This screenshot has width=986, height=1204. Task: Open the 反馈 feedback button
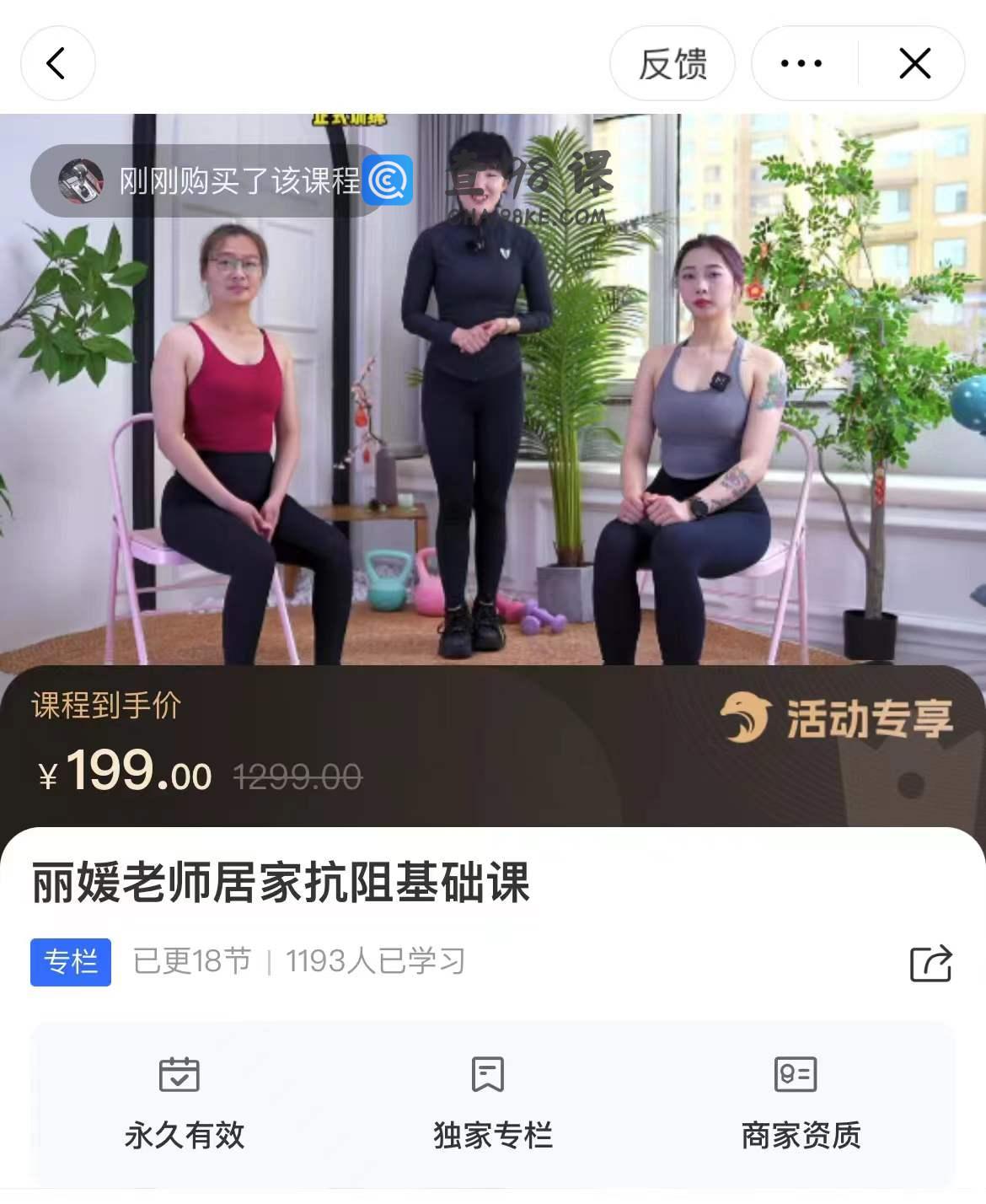(x=672, y=64)
